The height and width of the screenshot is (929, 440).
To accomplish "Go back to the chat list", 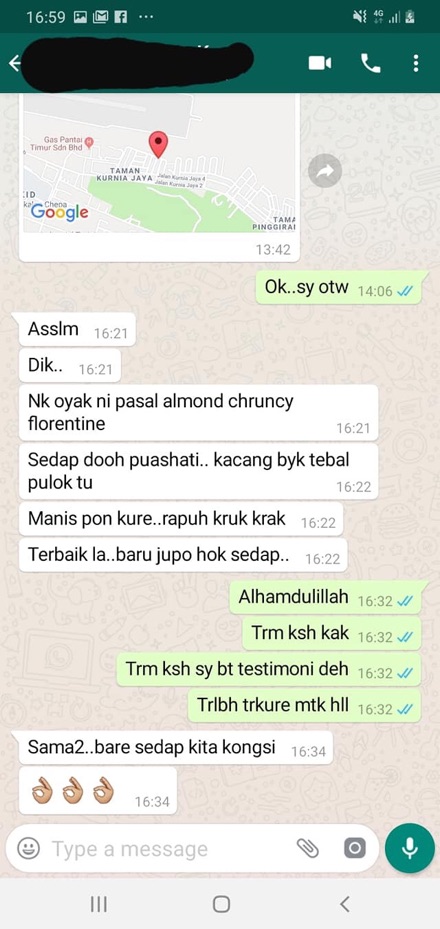I will (x=14, y=63).
